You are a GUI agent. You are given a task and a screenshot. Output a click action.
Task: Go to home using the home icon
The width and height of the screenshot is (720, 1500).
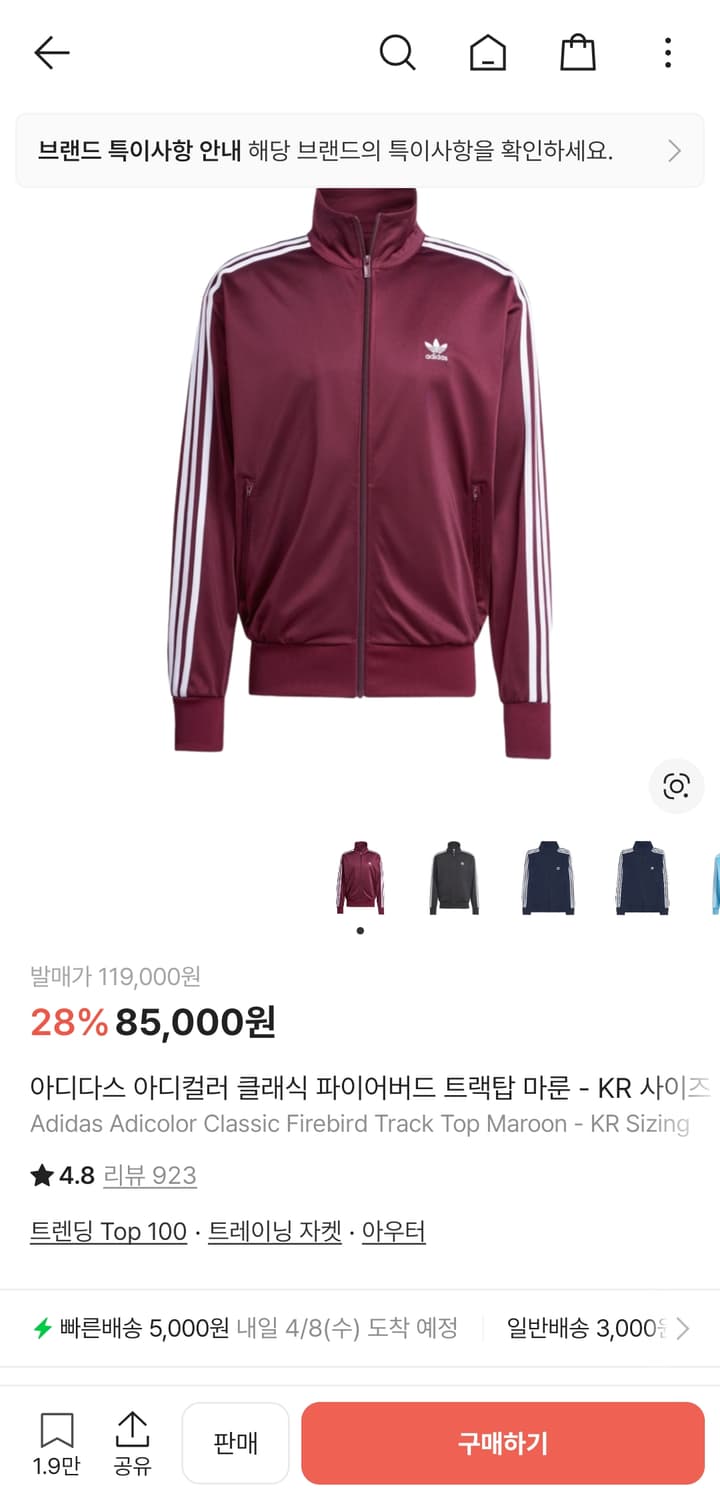(487, 52)
